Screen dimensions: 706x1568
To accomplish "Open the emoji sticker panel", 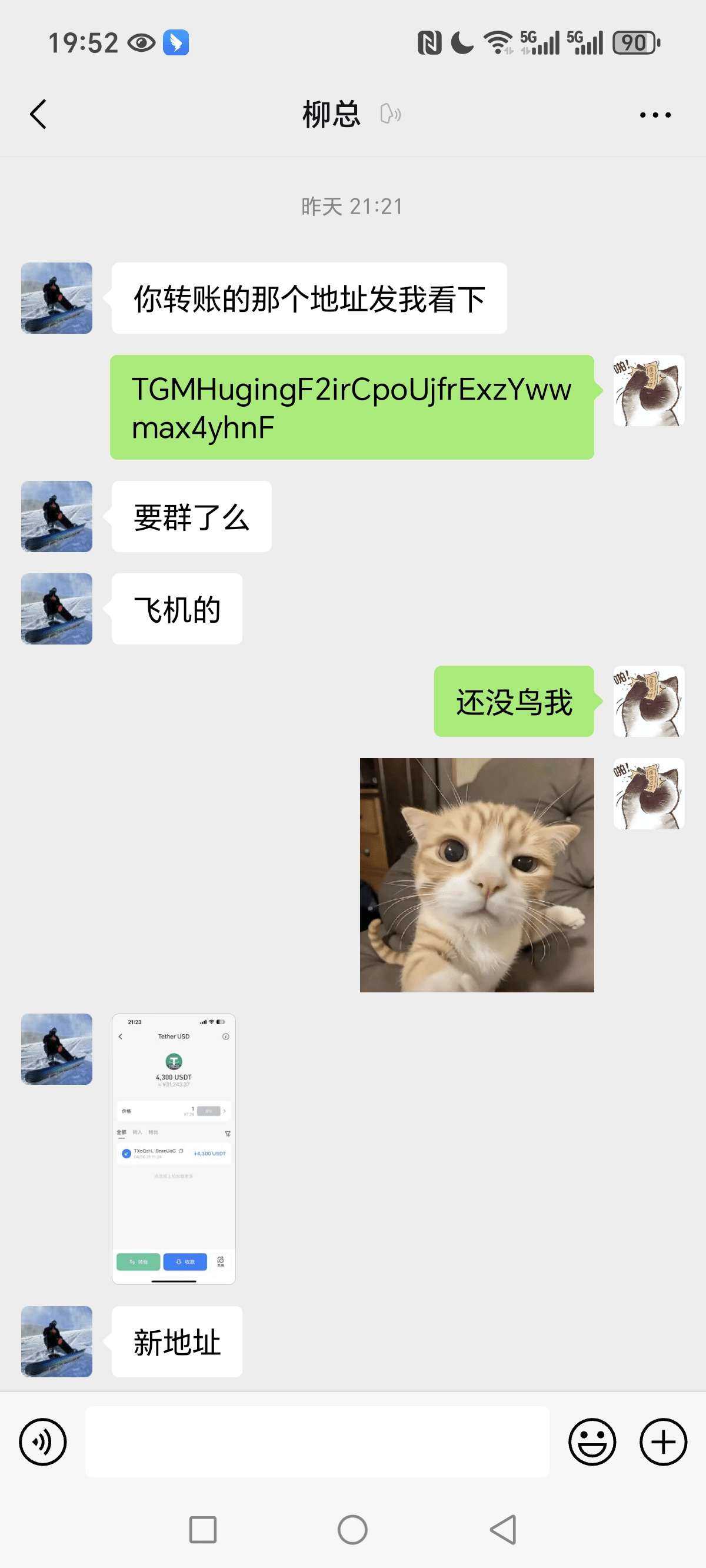I will (x=592, y=1441).
